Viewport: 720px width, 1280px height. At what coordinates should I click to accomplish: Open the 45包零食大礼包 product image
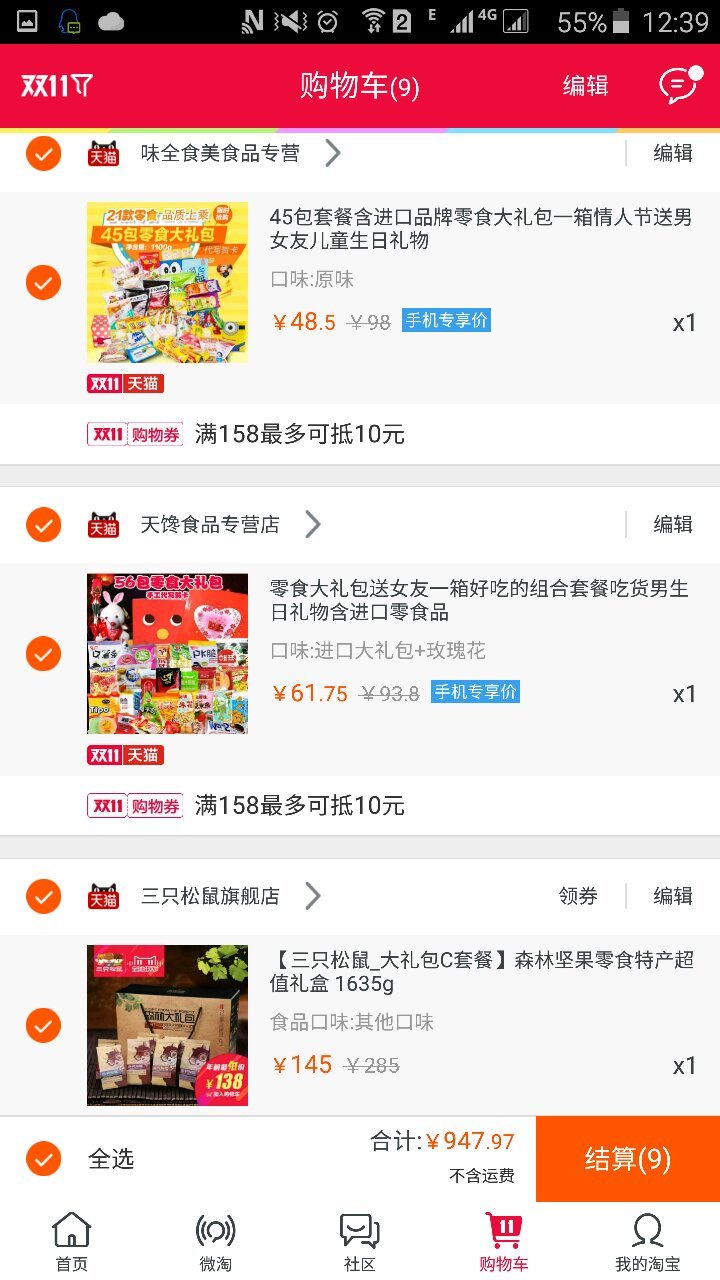click(167, 282)
